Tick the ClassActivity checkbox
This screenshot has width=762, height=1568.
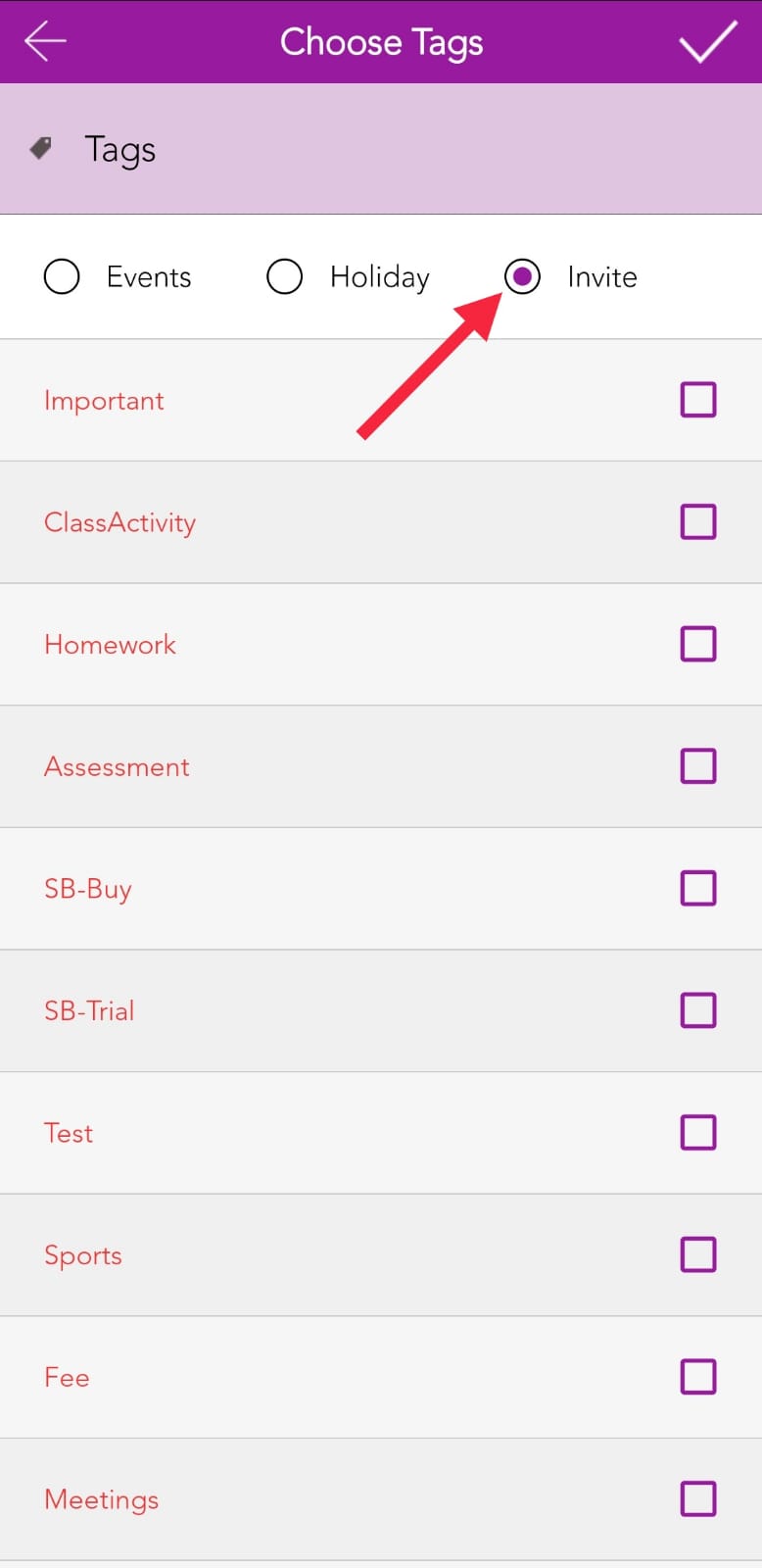tap(698, 521)
